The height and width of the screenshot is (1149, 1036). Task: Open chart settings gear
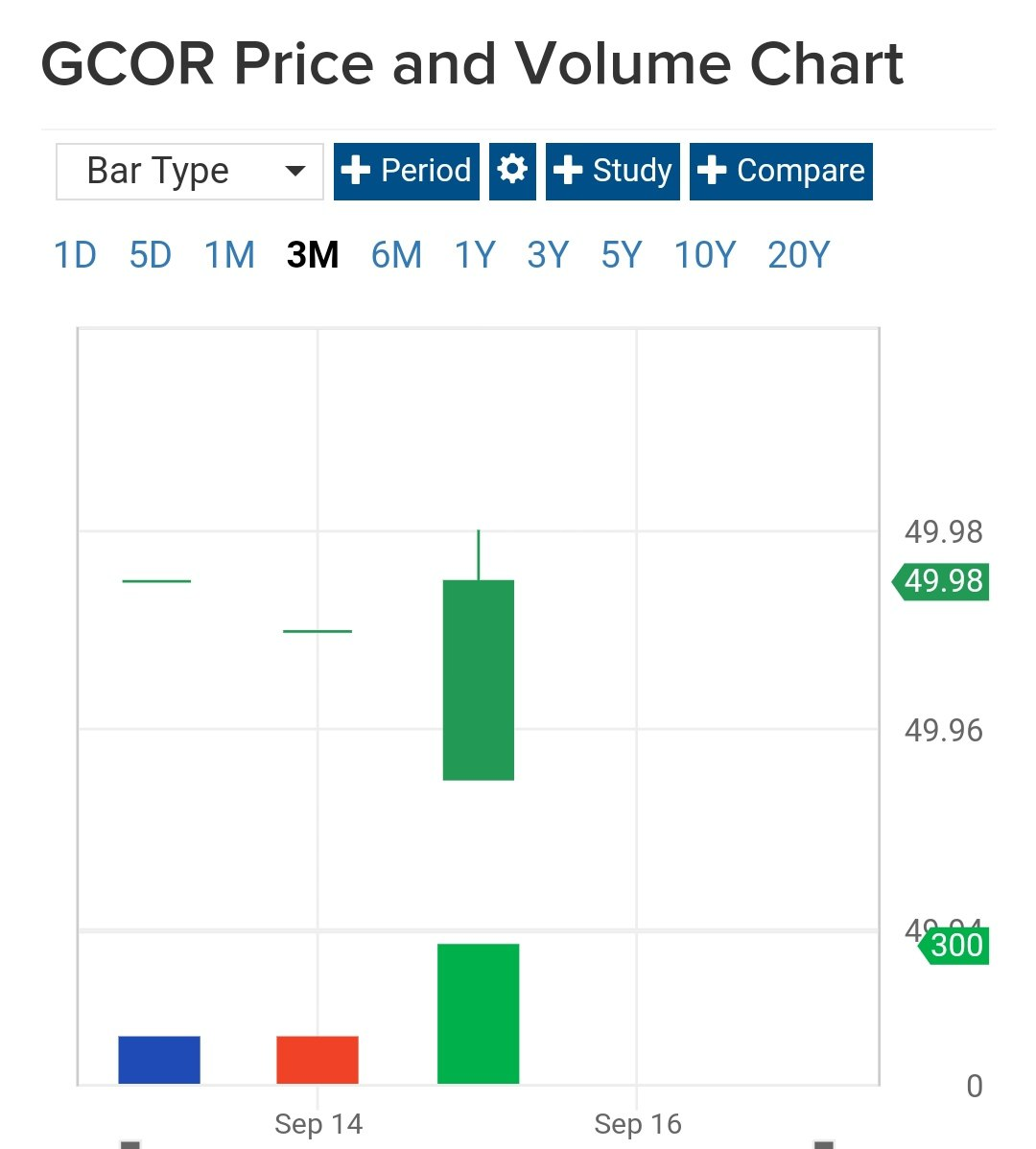tap(512, 172)
